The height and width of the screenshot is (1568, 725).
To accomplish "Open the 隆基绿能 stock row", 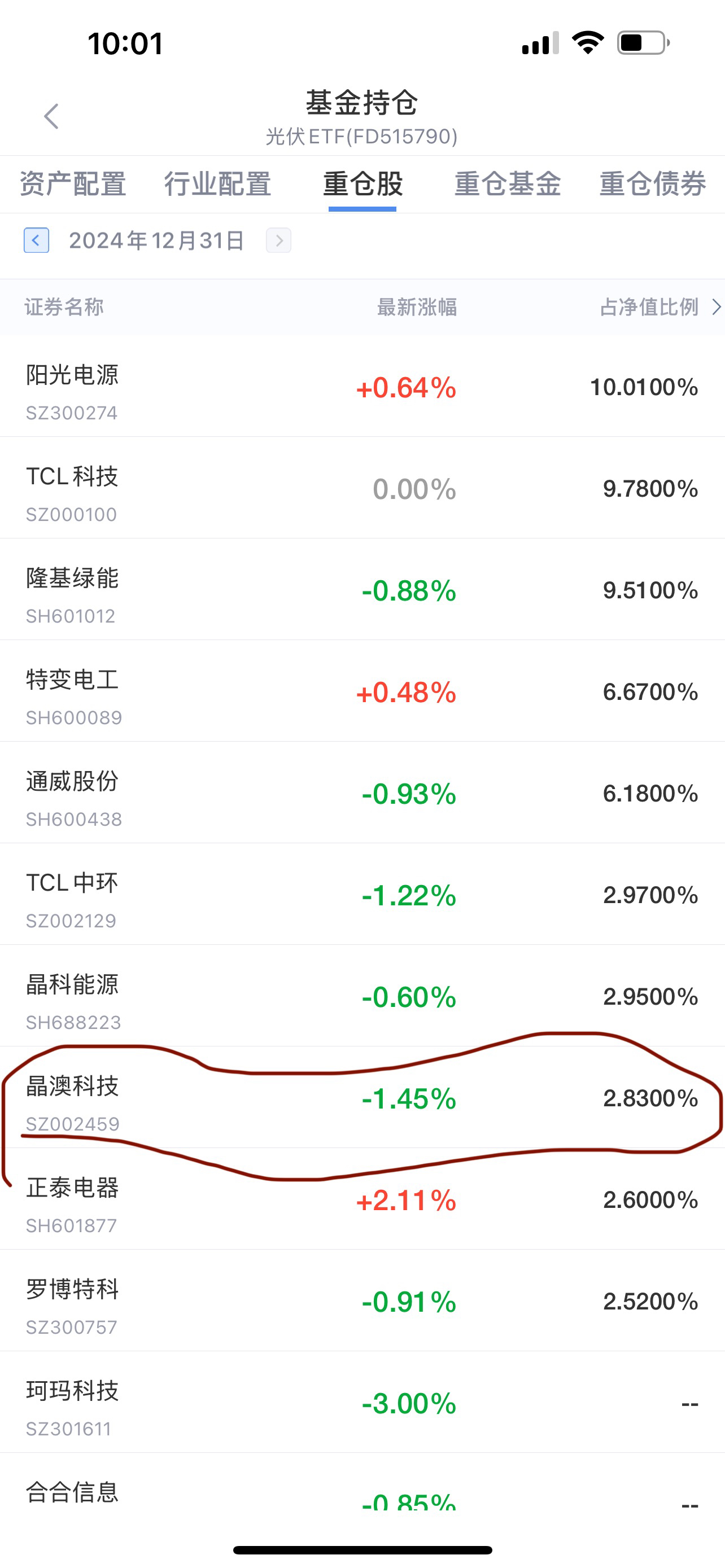I will point(362,589).
